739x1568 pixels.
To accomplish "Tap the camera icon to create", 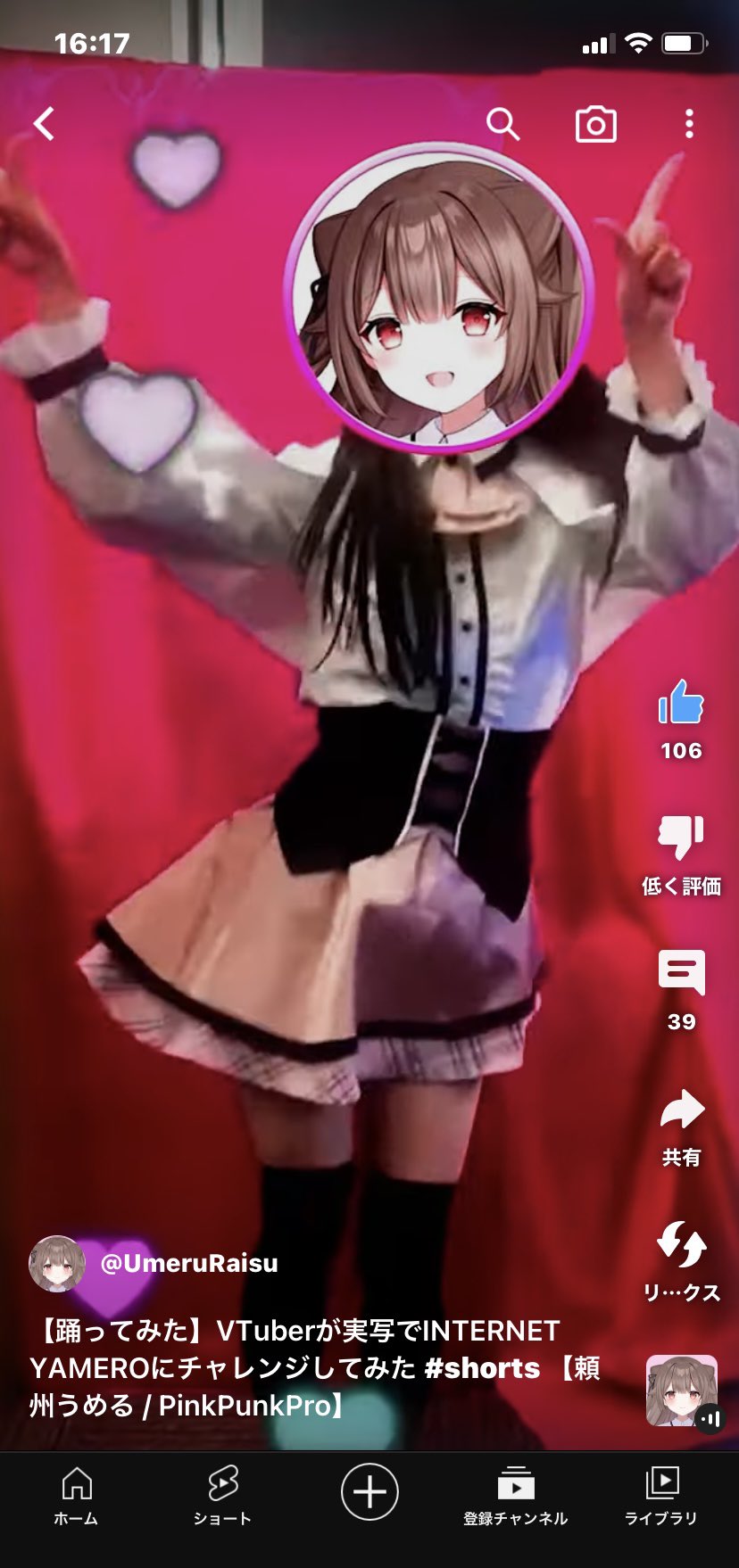I will [x=595, y=125].
